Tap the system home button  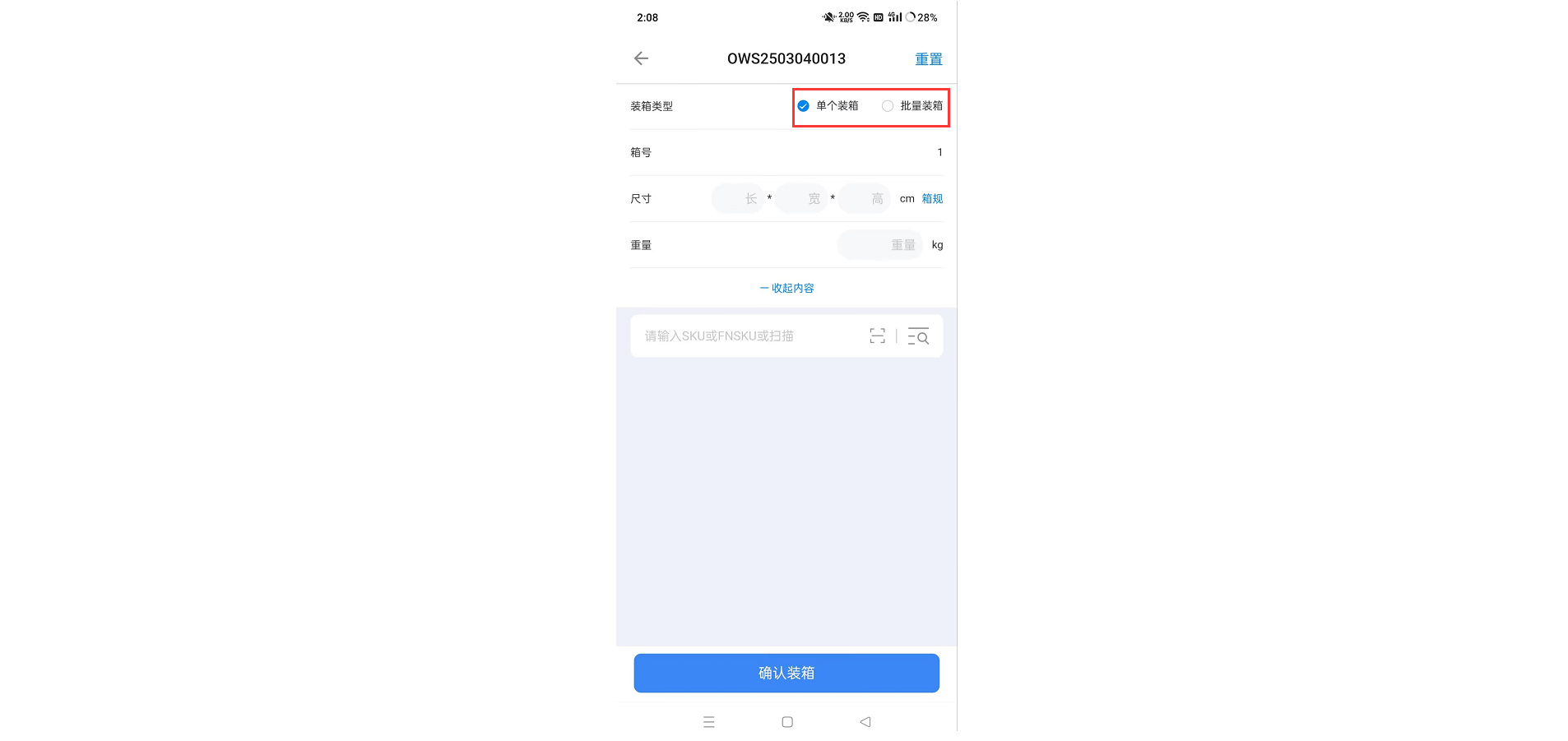(x=787, y=722)
